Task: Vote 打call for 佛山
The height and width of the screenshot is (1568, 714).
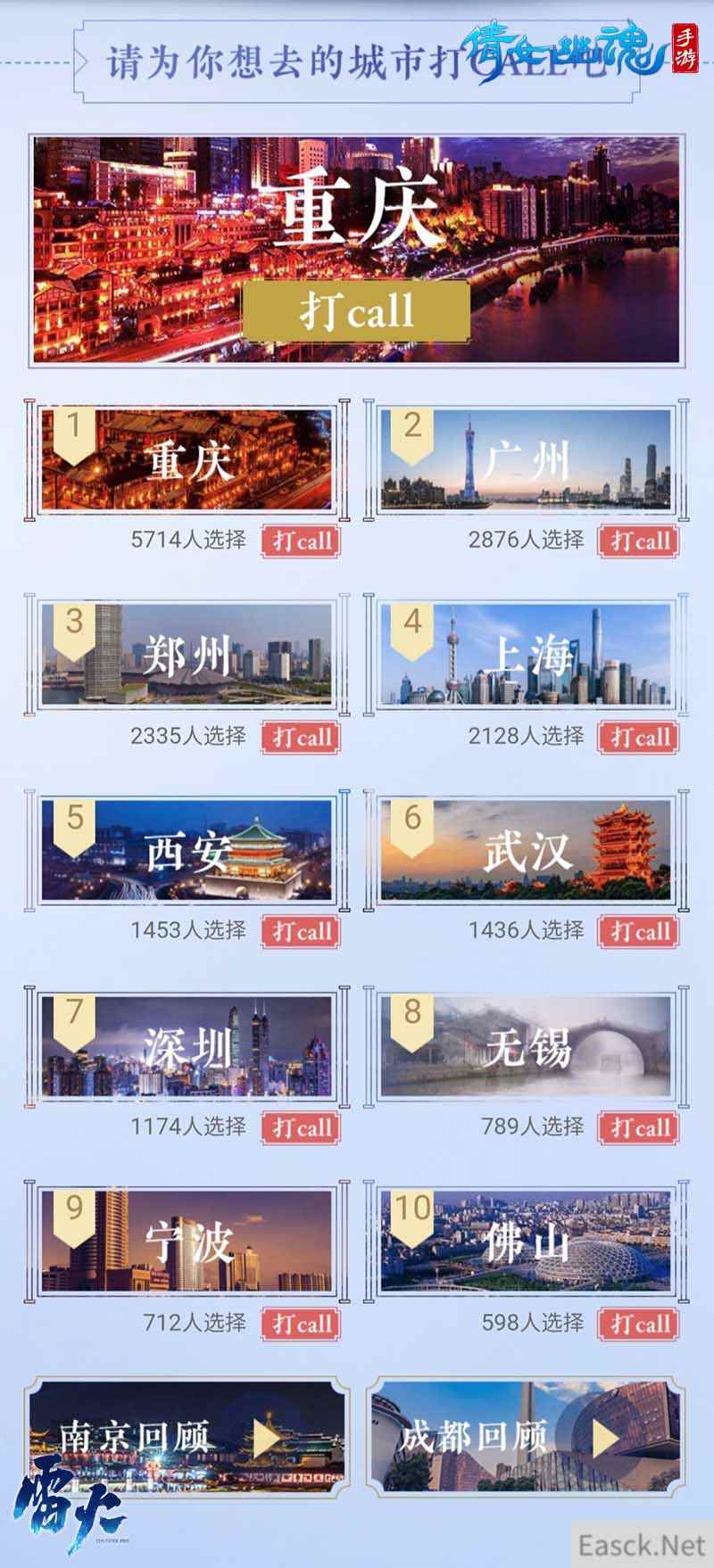Action: [x=639, y=1324]
